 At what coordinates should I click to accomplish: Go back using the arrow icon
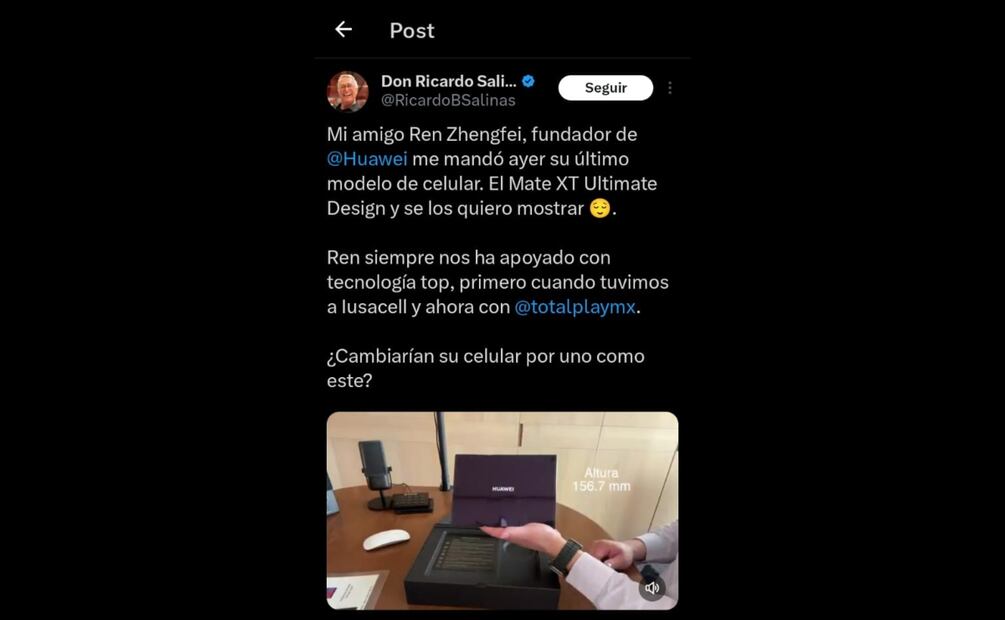(343, 30)
